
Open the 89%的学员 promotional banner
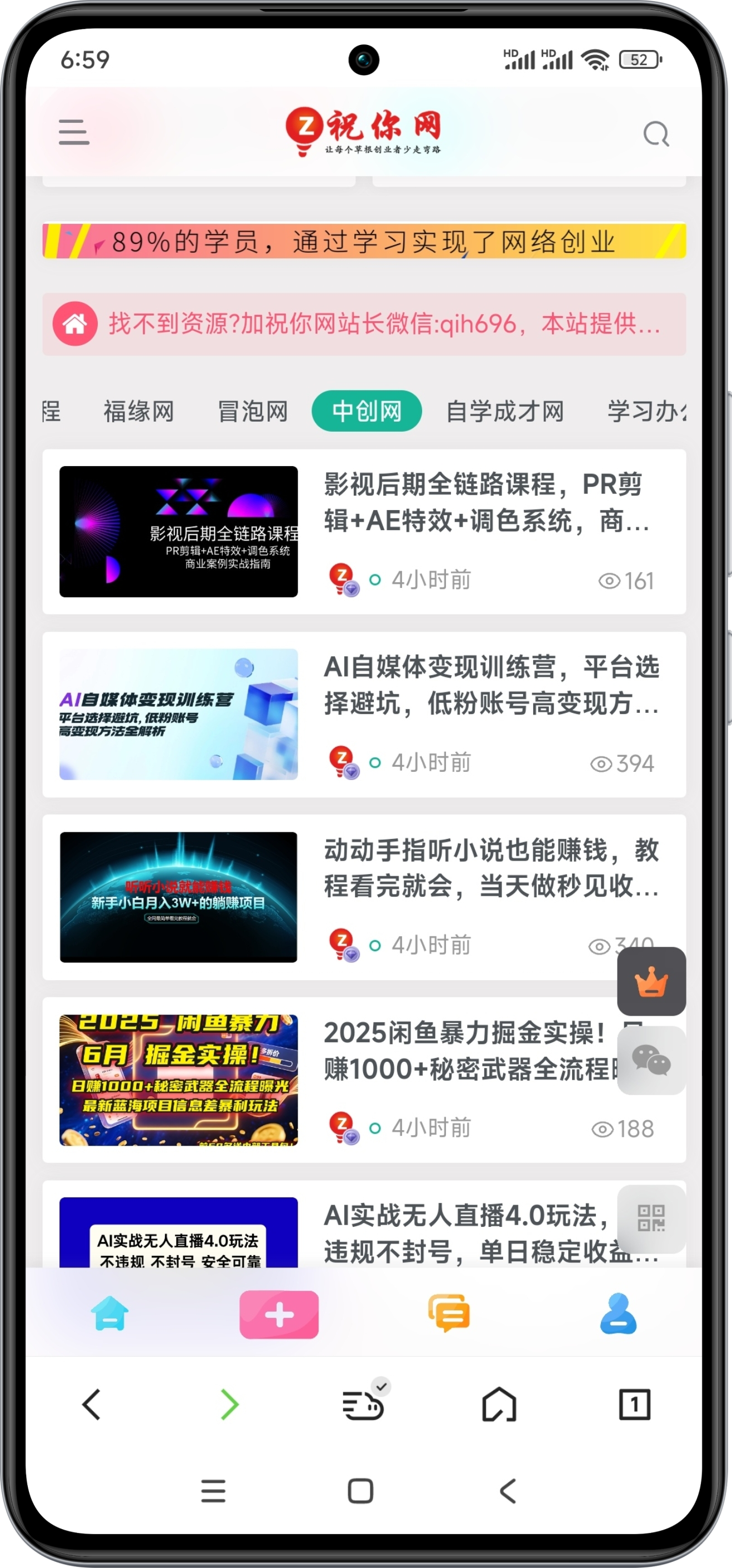pyautogui.click(x=364, y=241)
